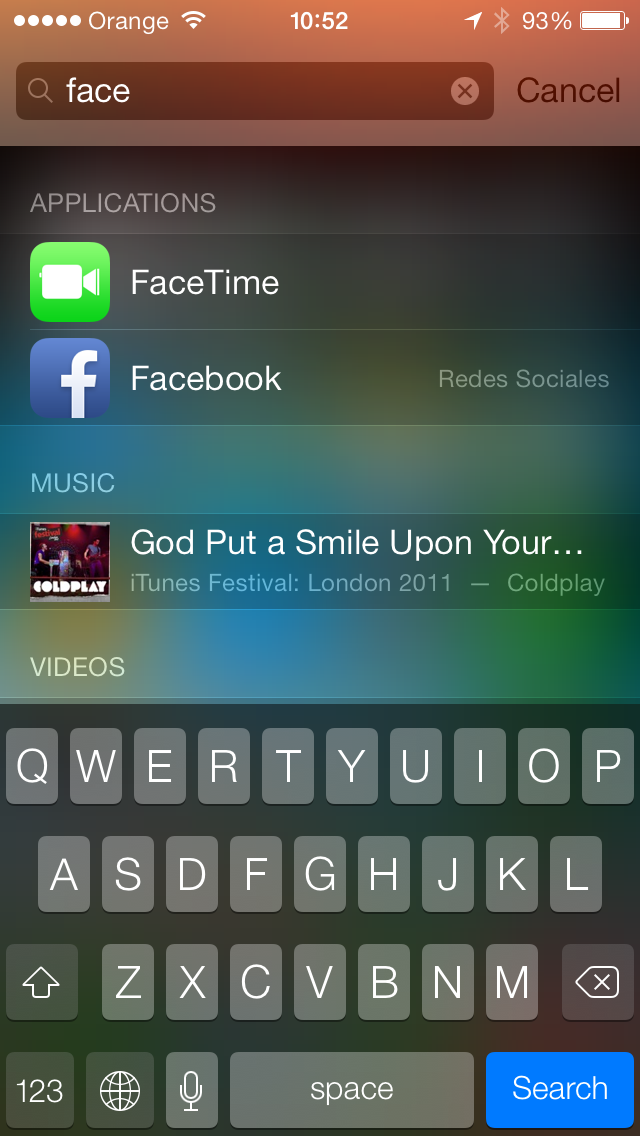Start dictation with the microphone key
The height and width of the screenshot is (1136, 640).
tap(191, 1090)
